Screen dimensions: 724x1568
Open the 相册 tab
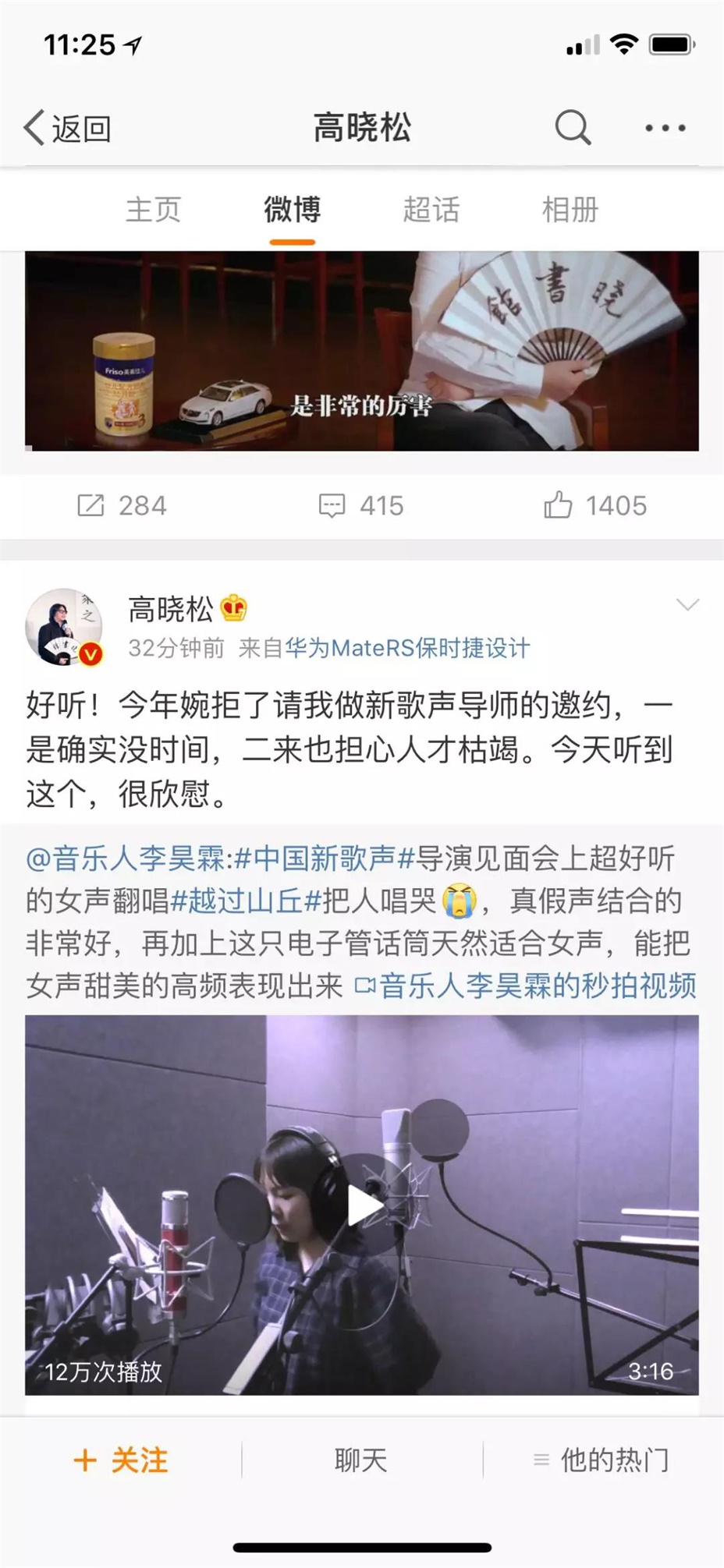pyautogui.click(x=570, y=210)
